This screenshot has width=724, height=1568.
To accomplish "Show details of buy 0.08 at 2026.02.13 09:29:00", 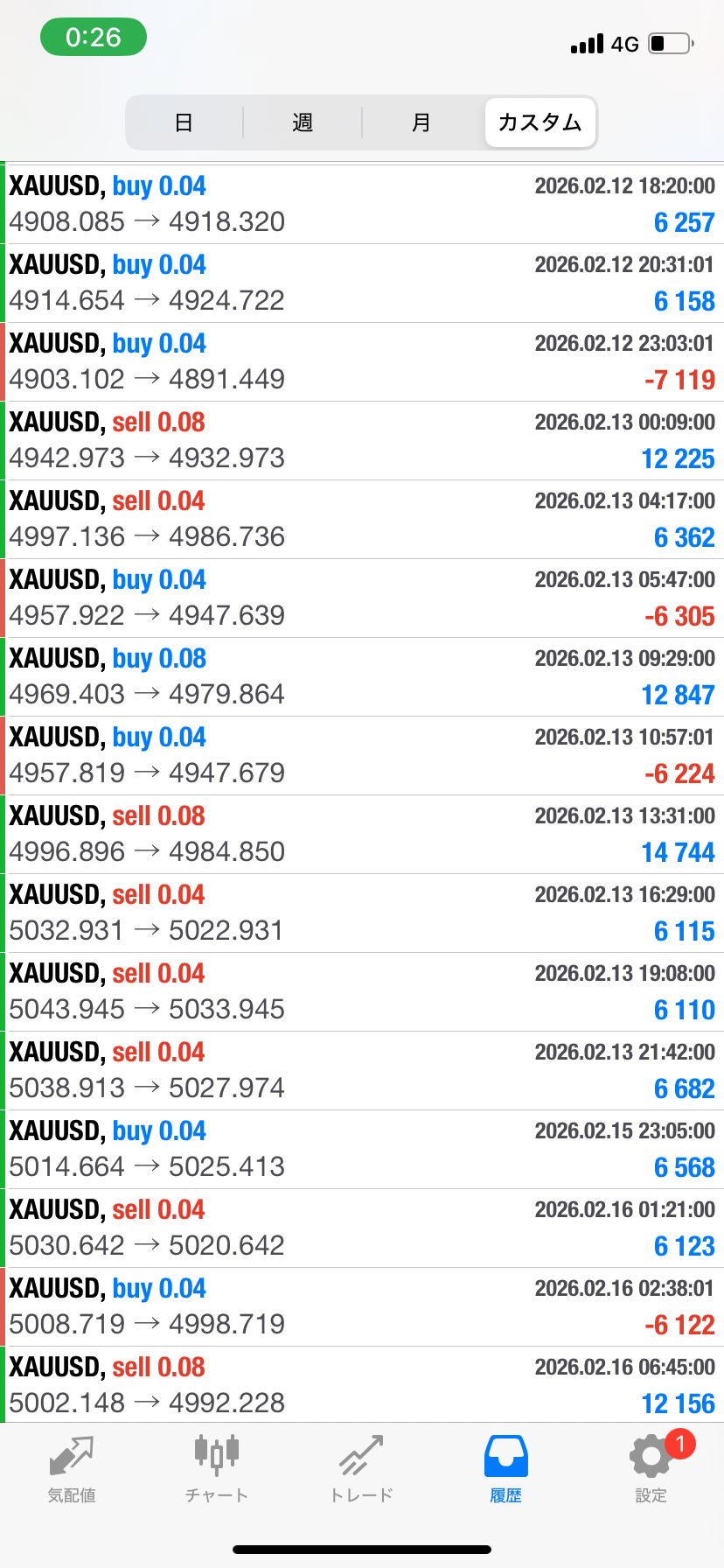I will pyautogui.click(x=362, y=676).
